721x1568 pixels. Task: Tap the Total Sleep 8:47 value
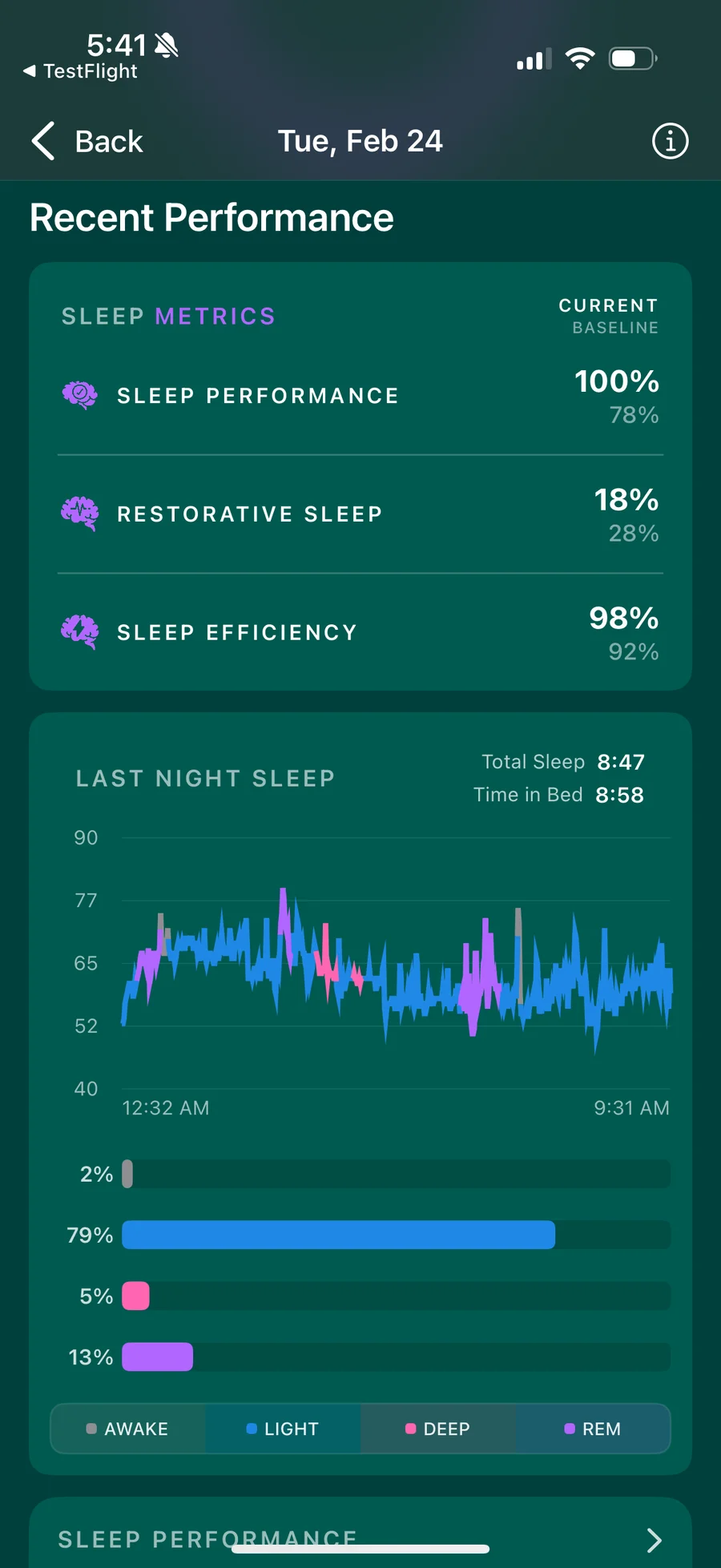[x=619, y=762]
